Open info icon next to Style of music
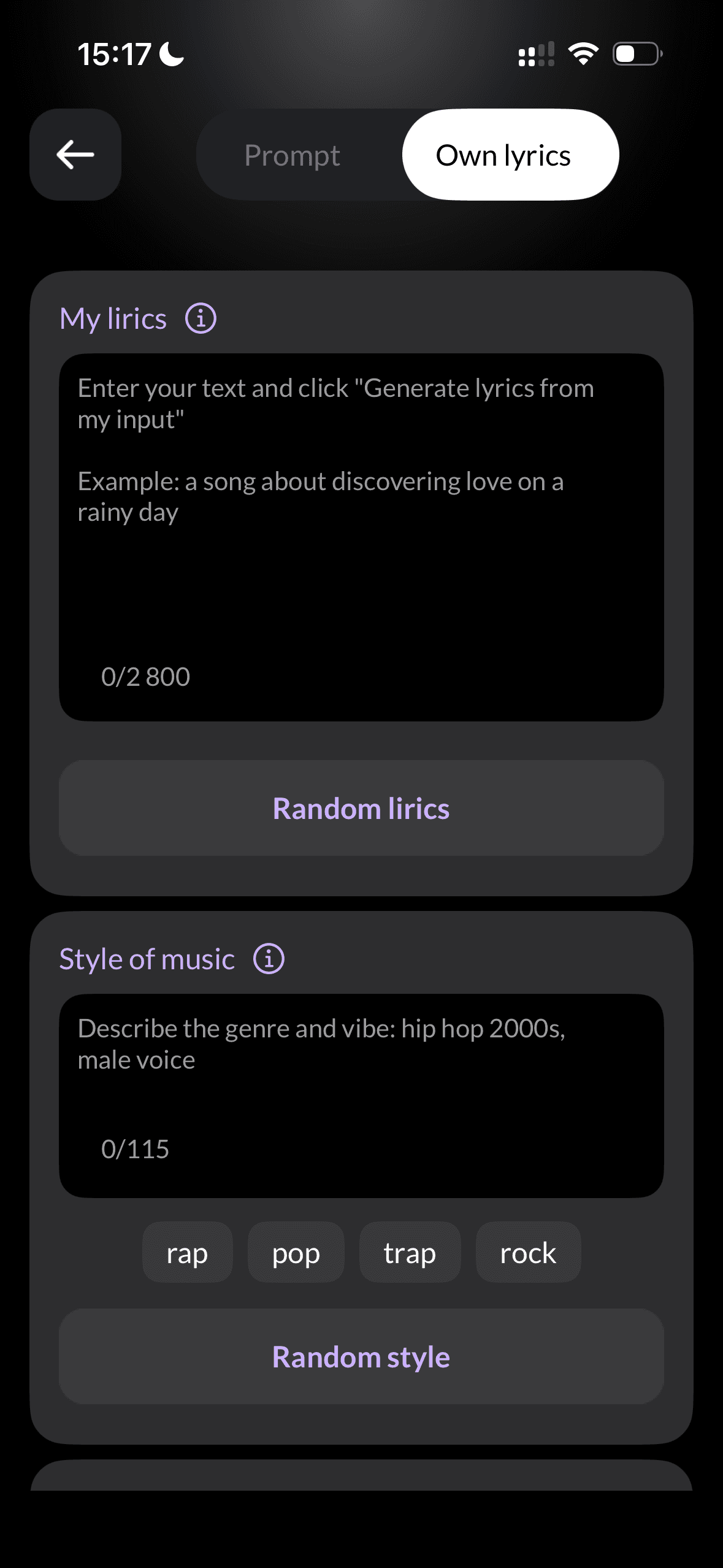Screen dimensions: 723x1568 (x=269, y=959)
